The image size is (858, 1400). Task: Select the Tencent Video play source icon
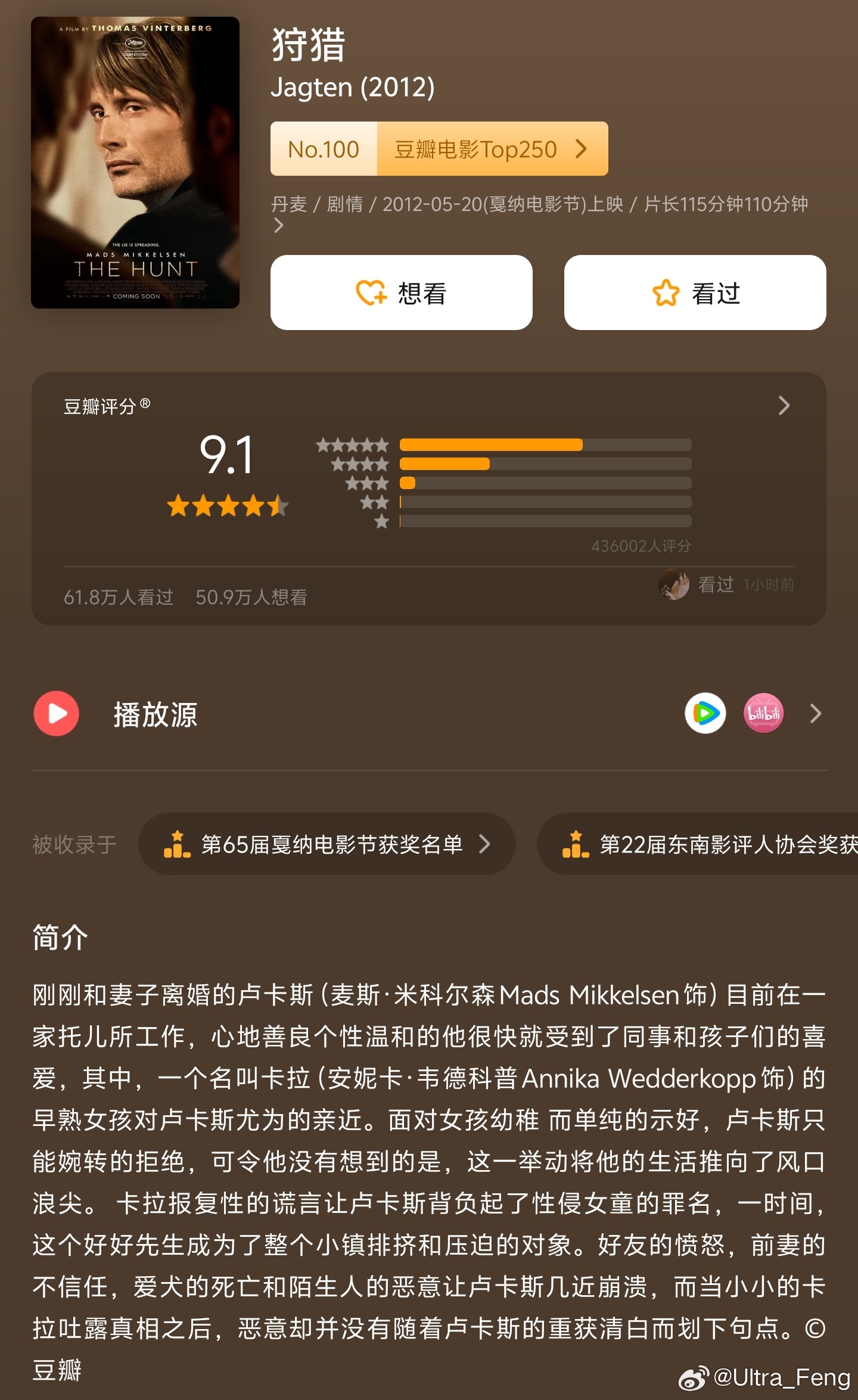point(705,713)
